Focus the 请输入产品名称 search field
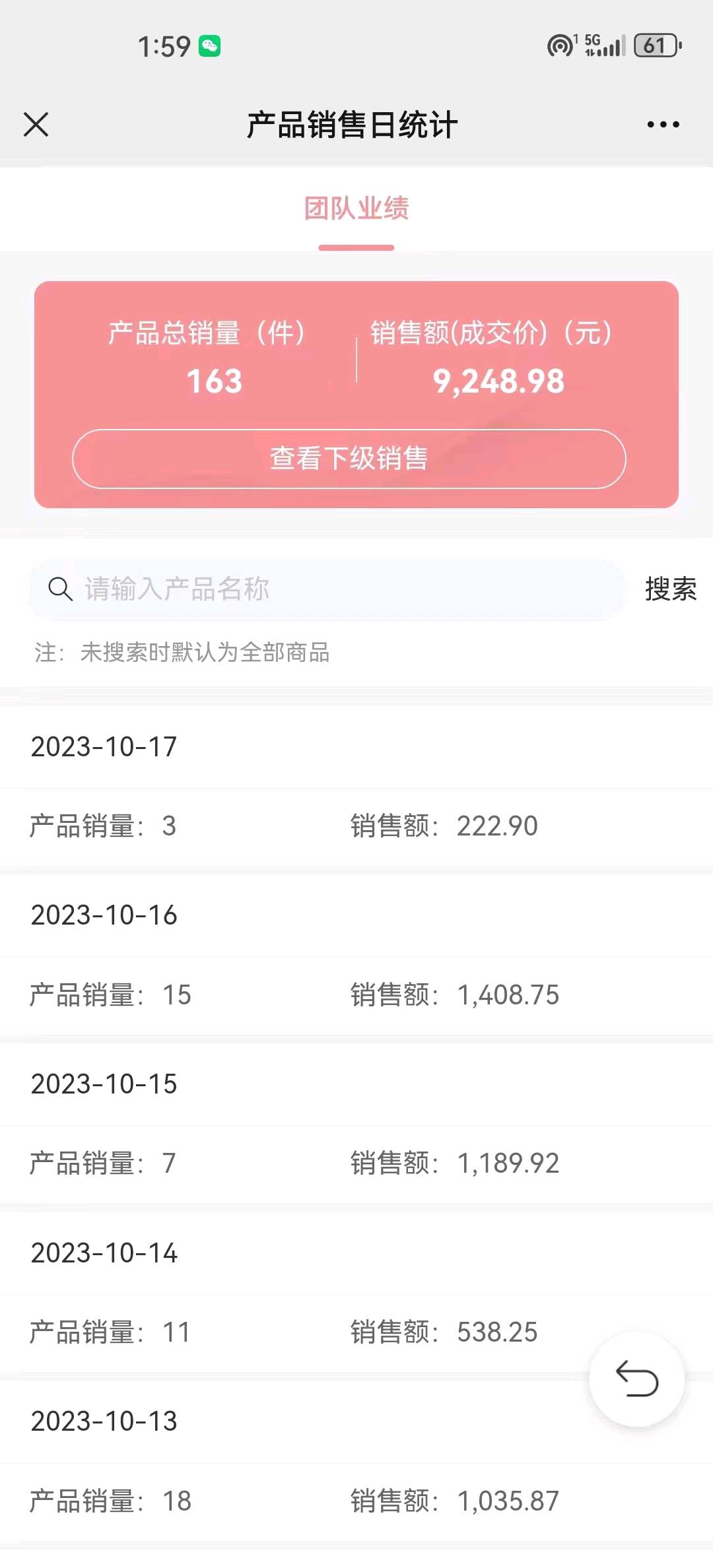 (x=327, y=589)
